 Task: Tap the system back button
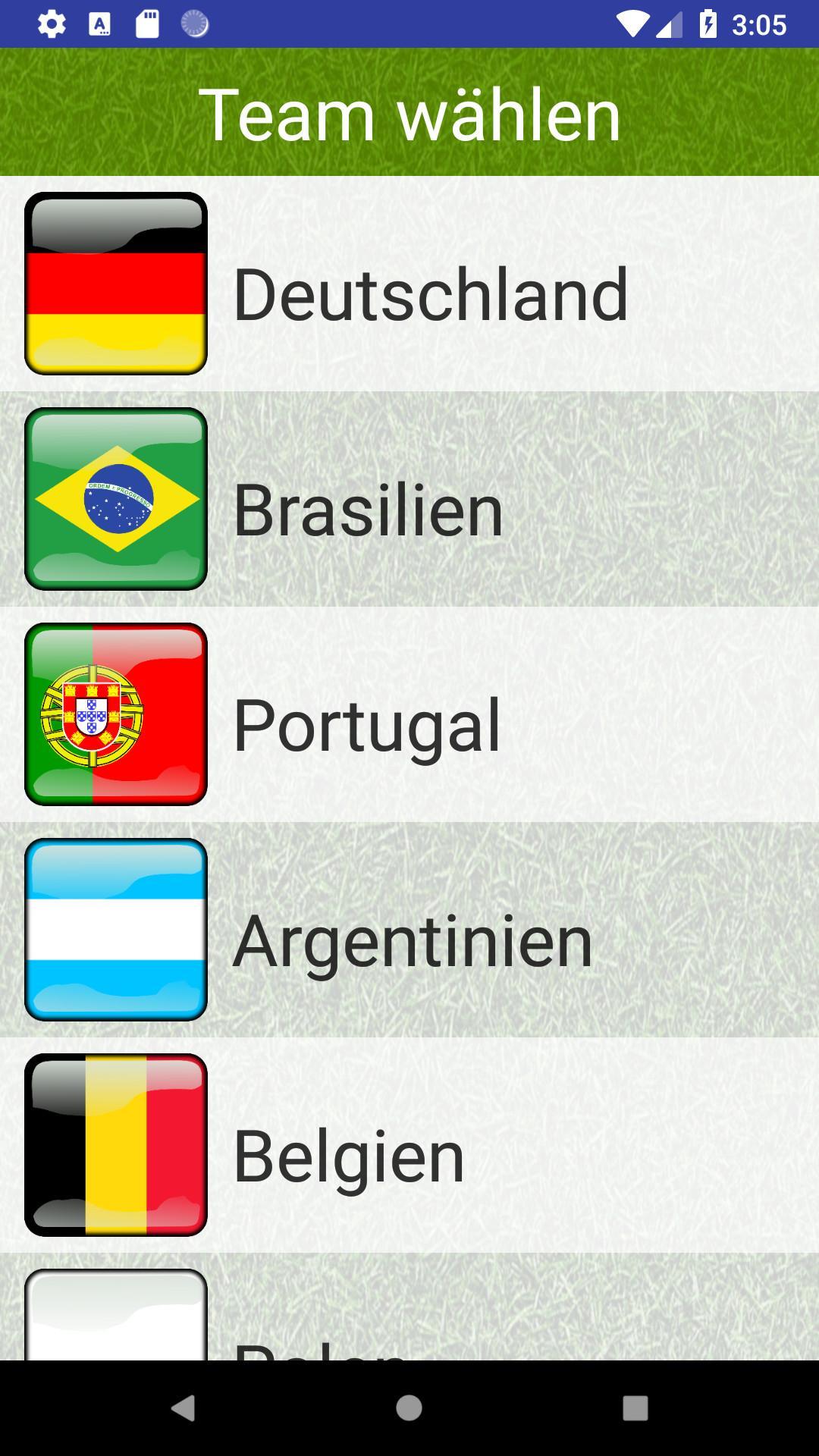(x=183, y=1407)
